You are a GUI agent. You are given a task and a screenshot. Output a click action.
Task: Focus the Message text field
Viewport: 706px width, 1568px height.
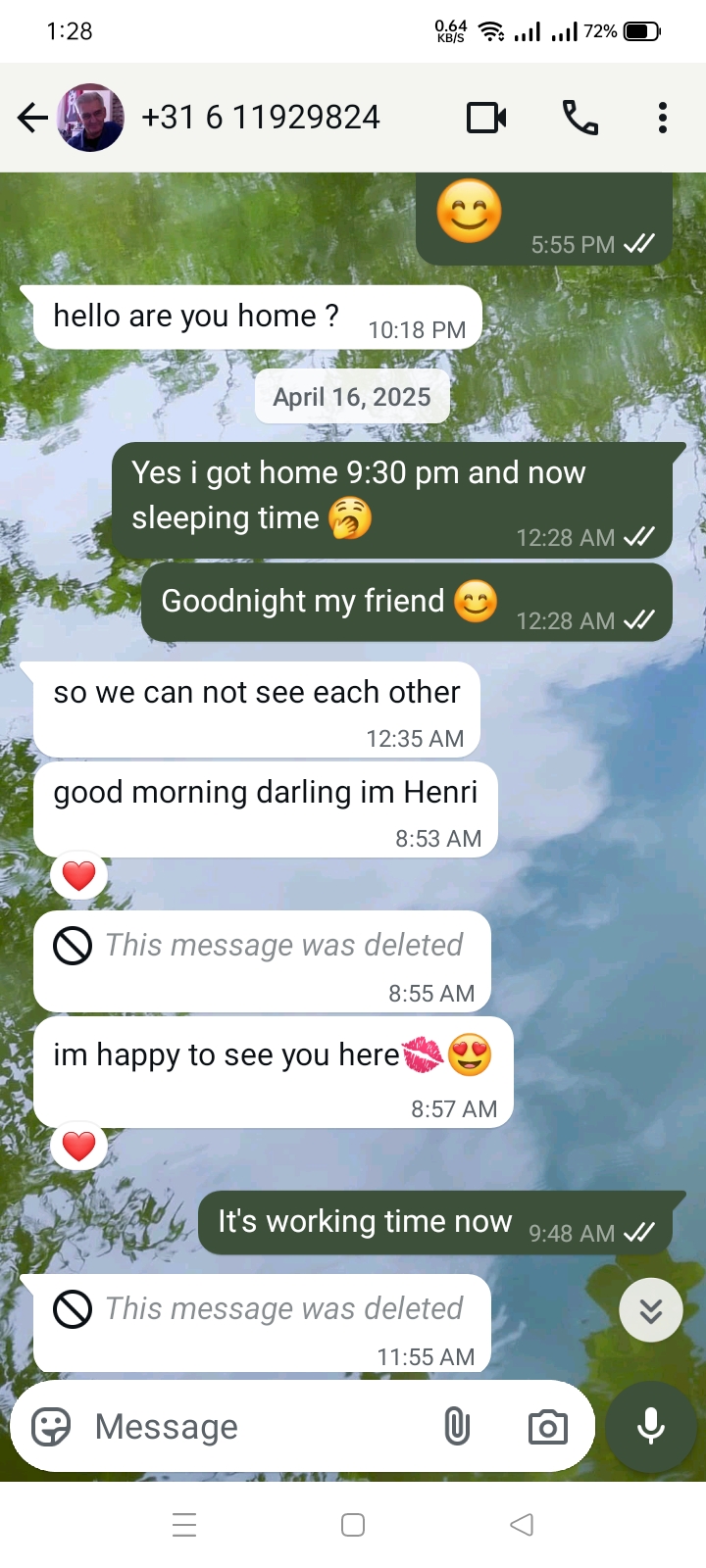point(255,1427)
